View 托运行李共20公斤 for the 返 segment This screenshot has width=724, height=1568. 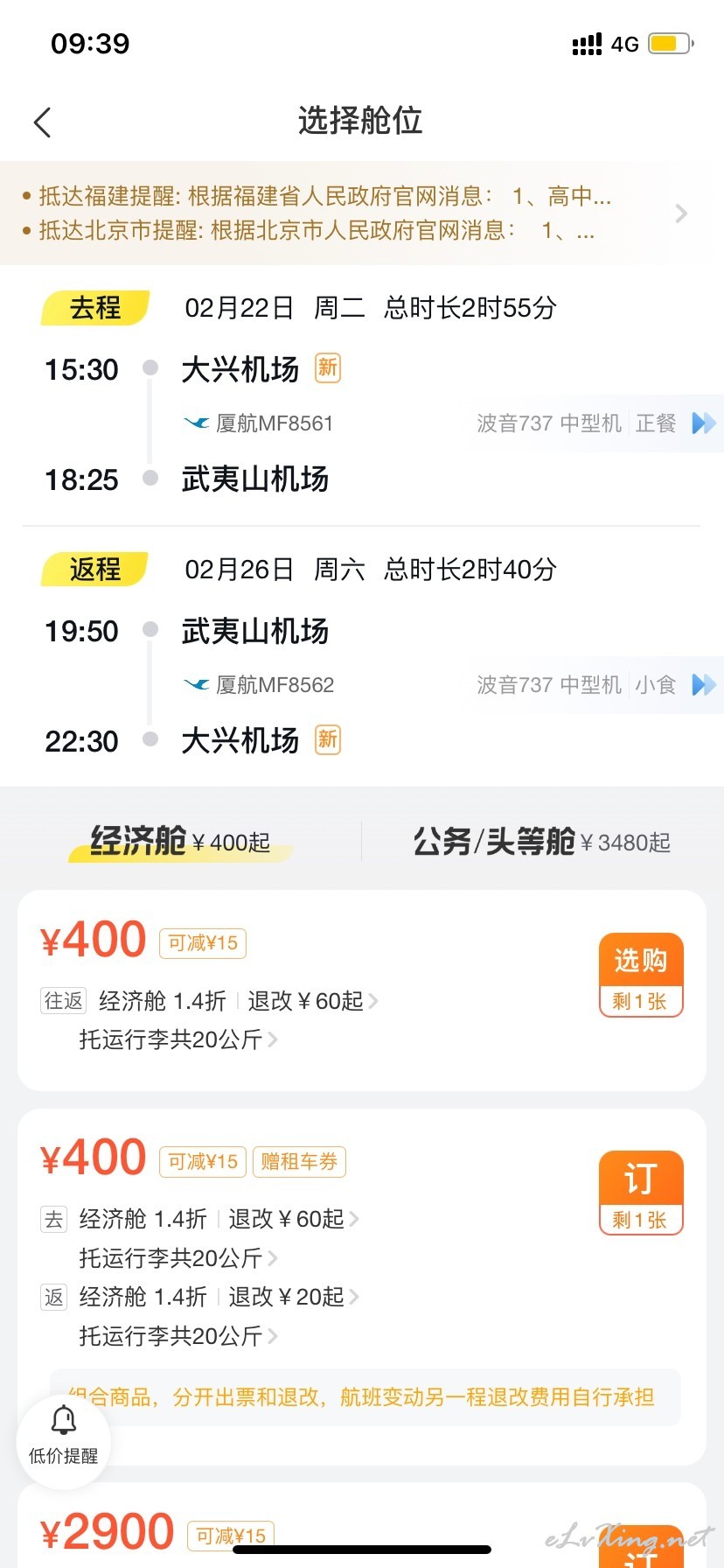[178, 1336]
